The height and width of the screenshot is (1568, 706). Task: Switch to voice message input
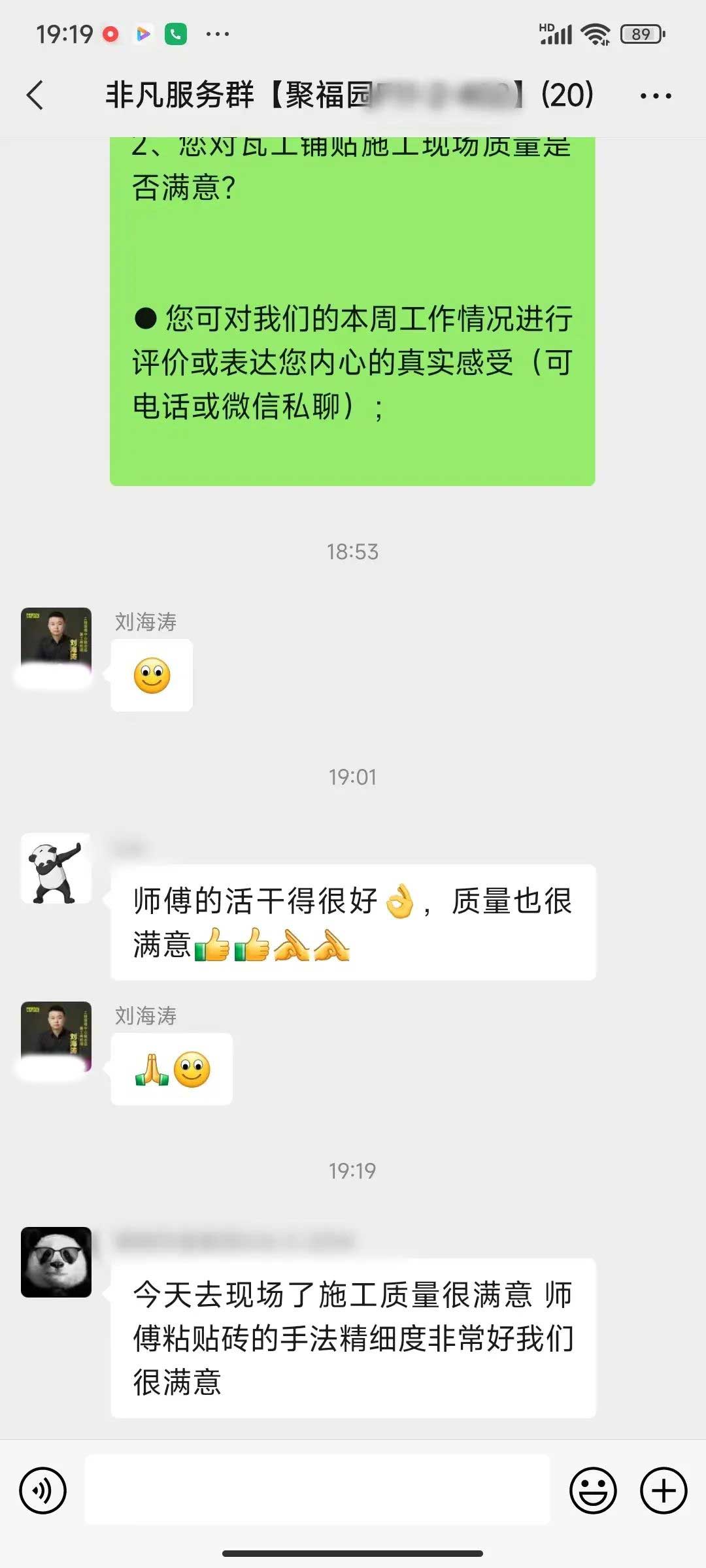[x=43, y=1490]
